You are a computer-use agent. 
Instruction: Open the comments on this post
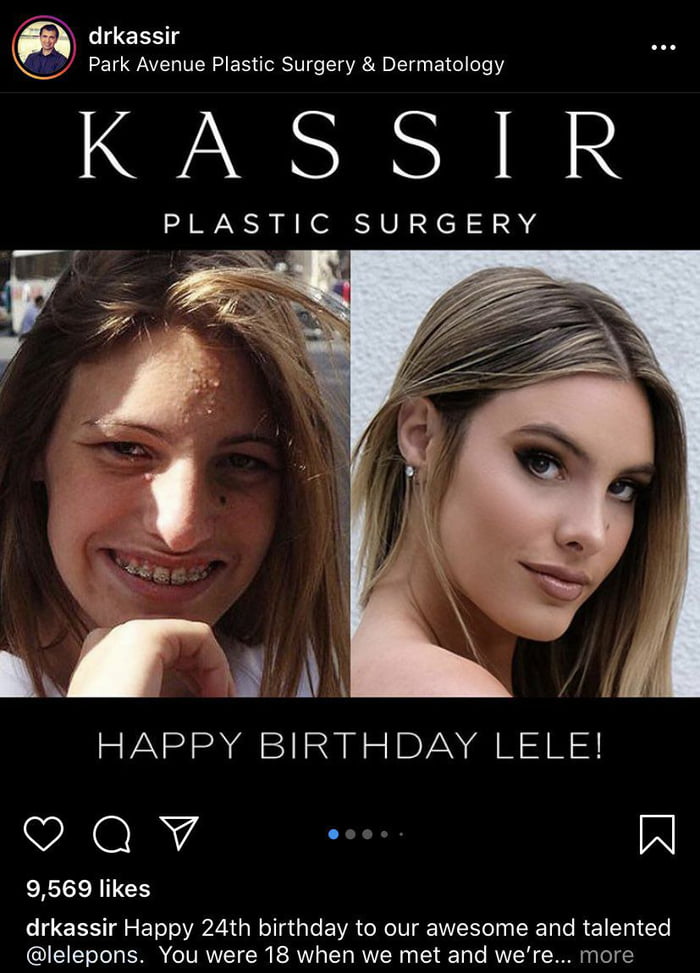click(x=110, y=834)
